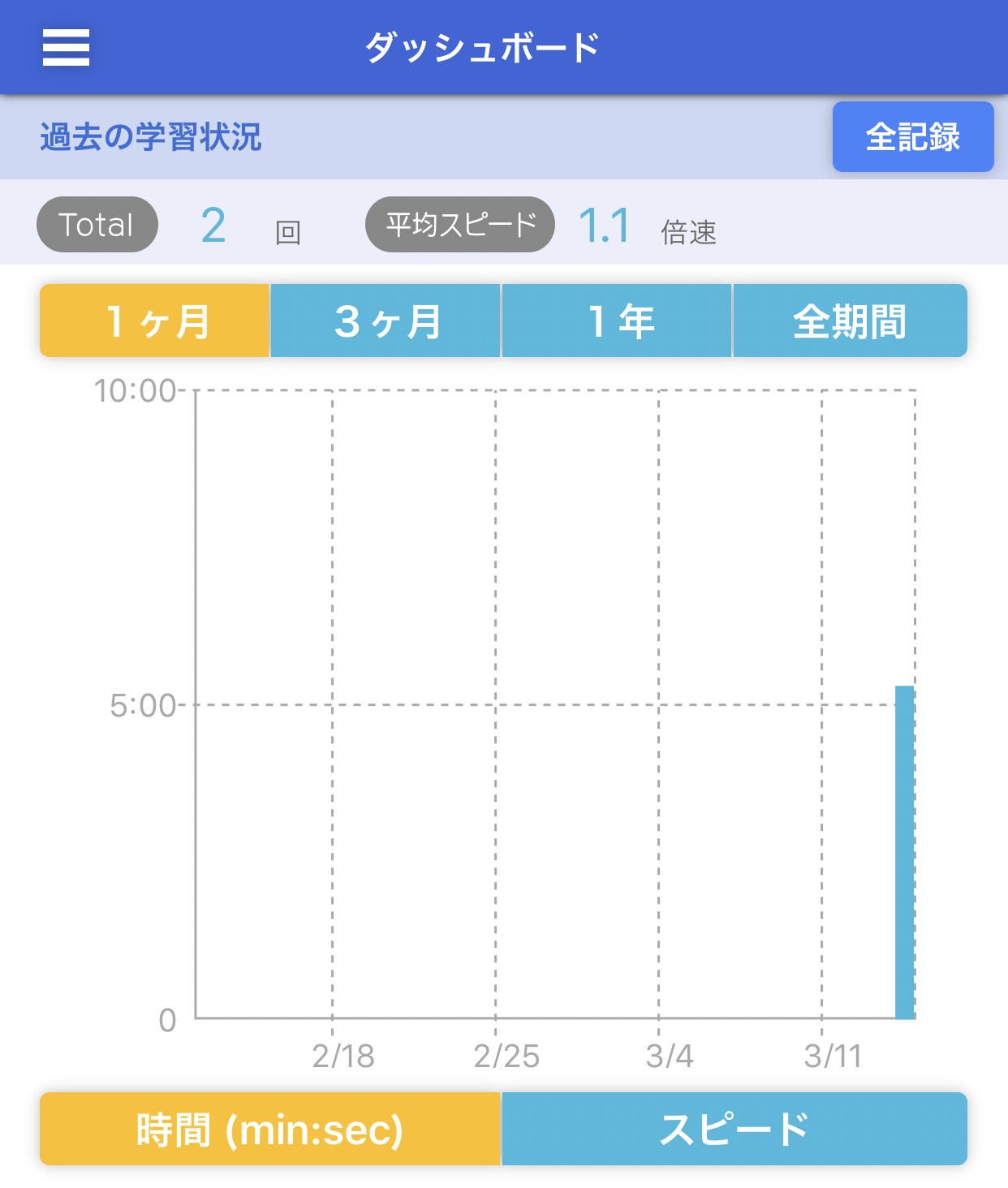
Task: Select the 1年 period view
Action: [x=617, y=321]
